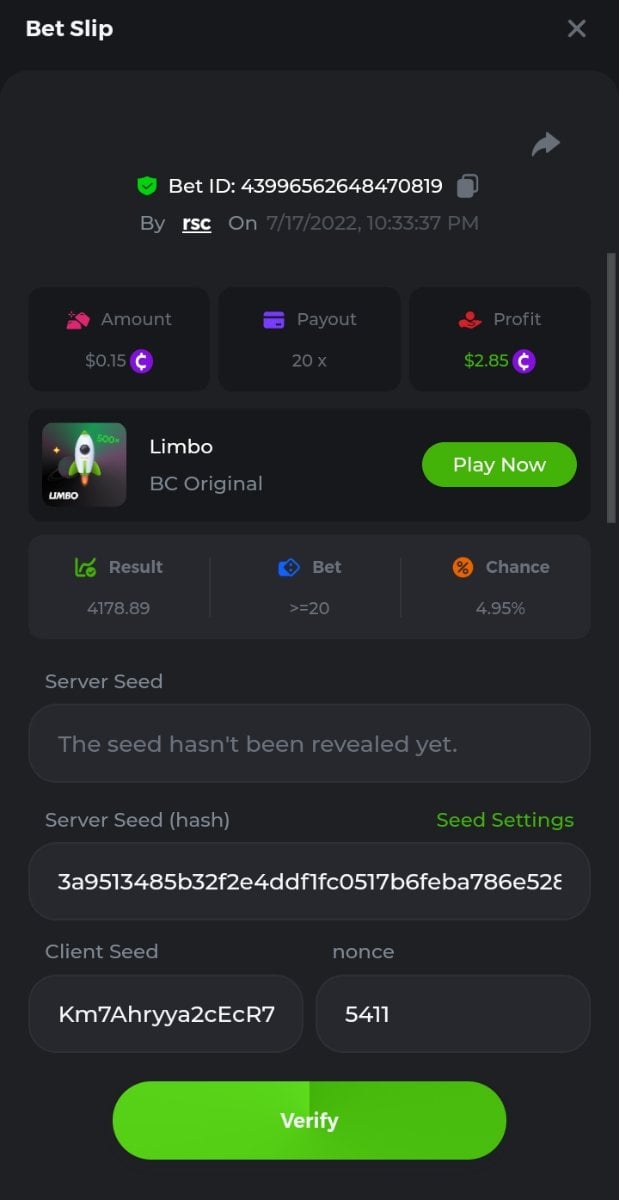Viewport: 619px width, 1200px height.
Task: Tap the Client Seed field
Action: (166, 1014)
